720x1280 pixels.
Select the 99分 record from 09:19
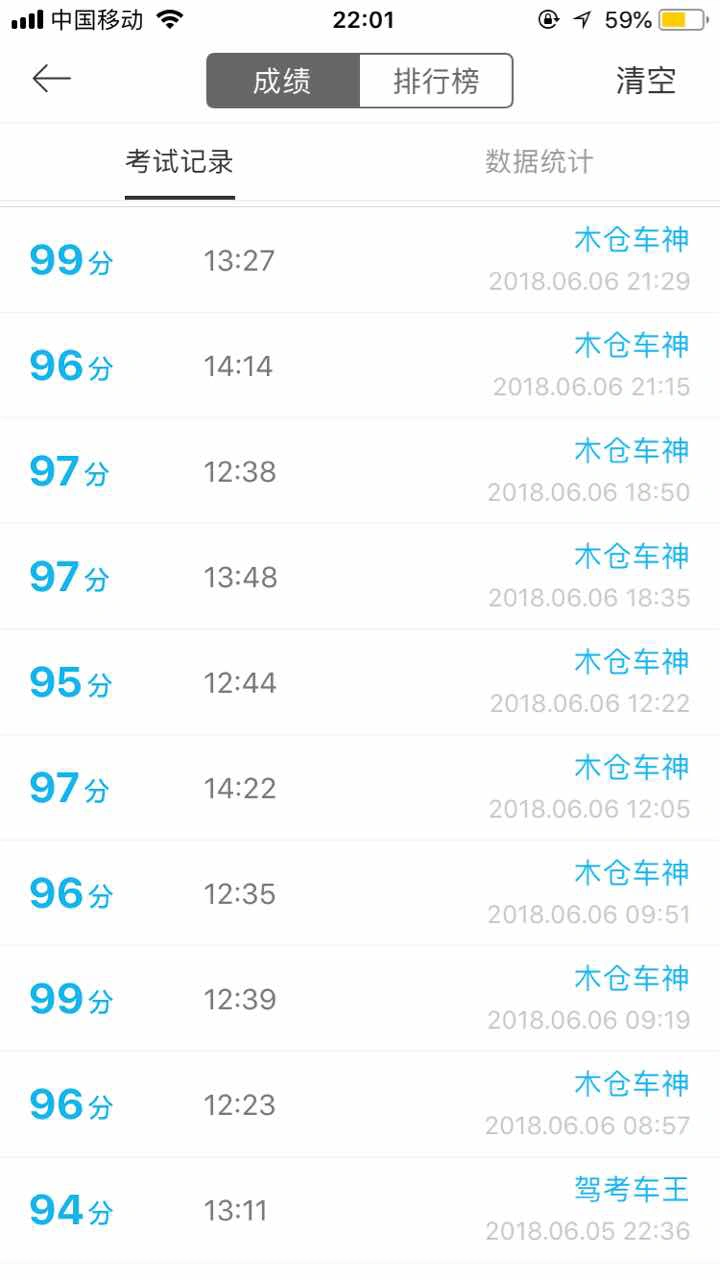[360, 999]
